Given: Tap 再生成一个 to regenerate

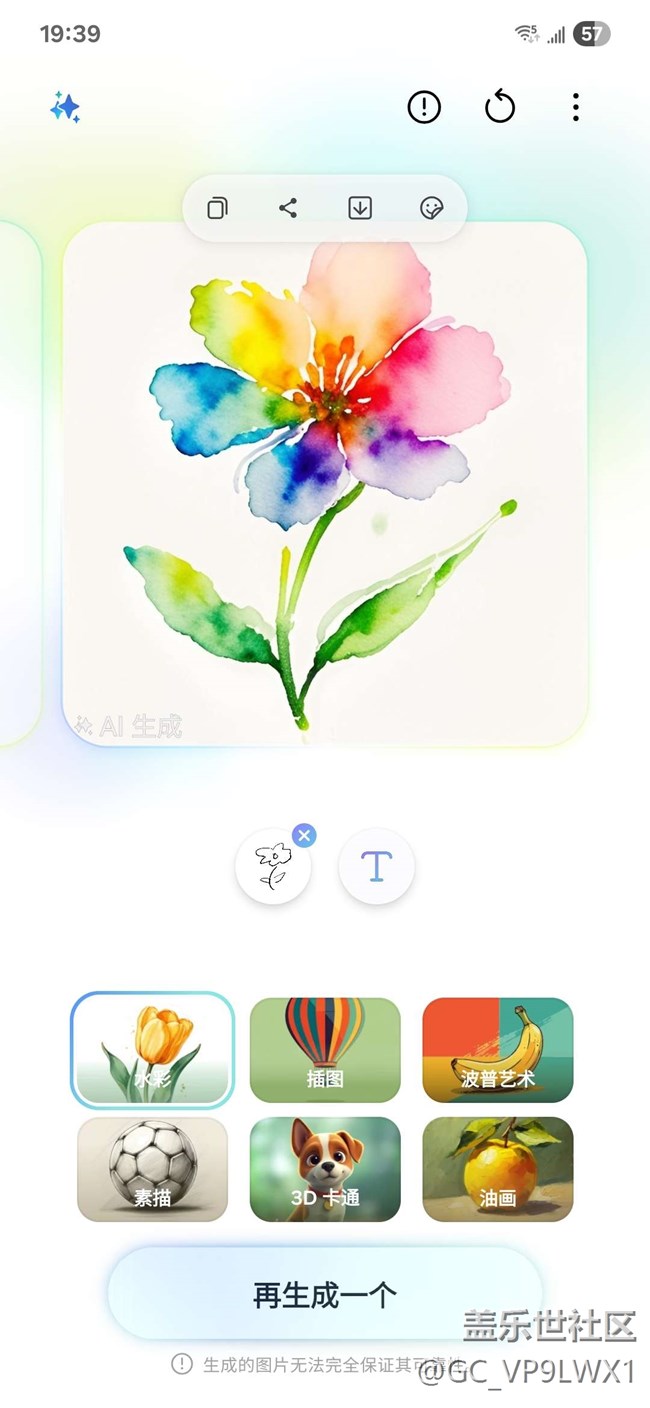Looking at the screenshot, I should (325, 1295).
